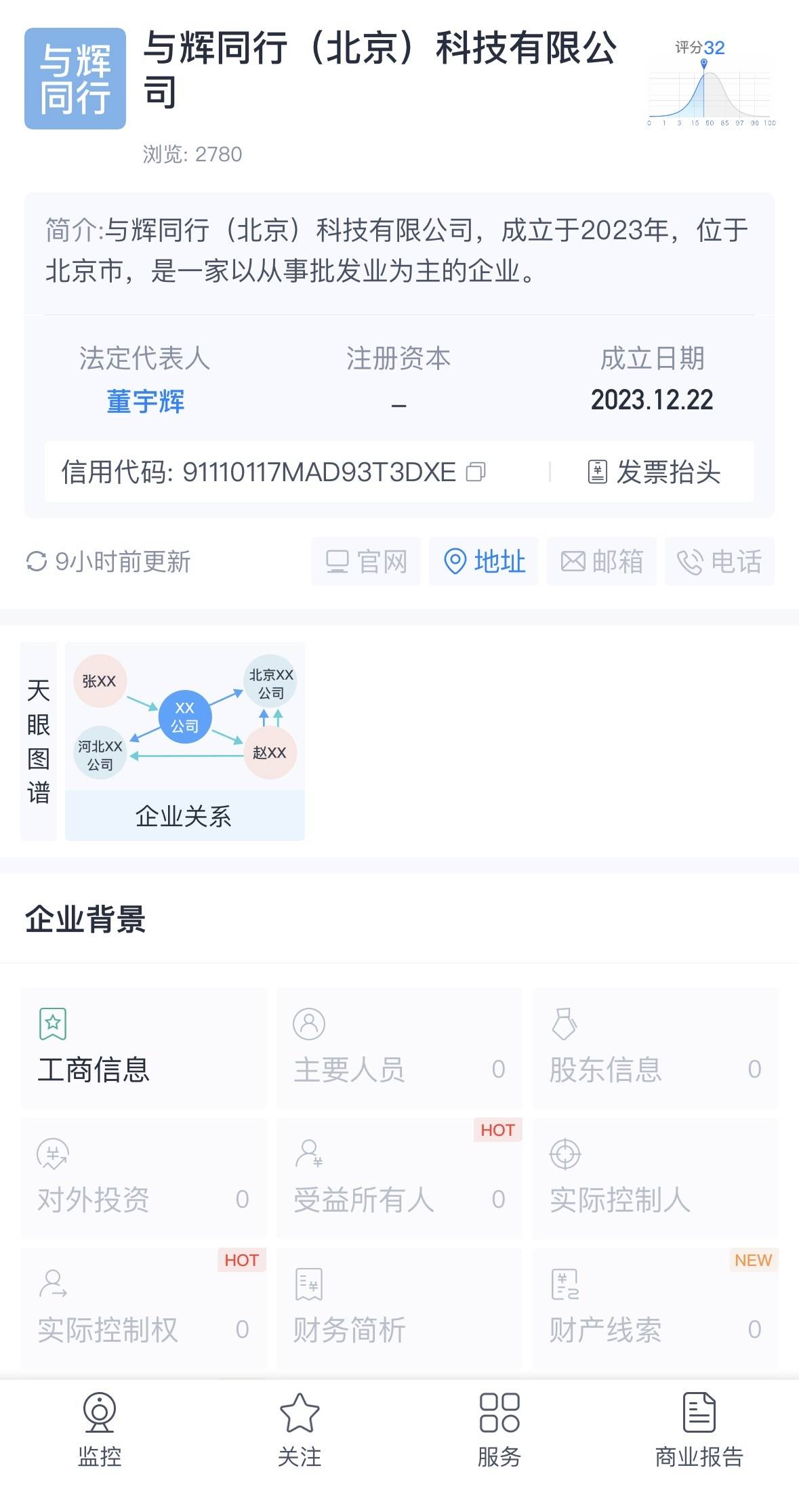The image size is (799, 1512).
Task: Open 对外投资 outbound investment tile
Action: [143, 1178]
